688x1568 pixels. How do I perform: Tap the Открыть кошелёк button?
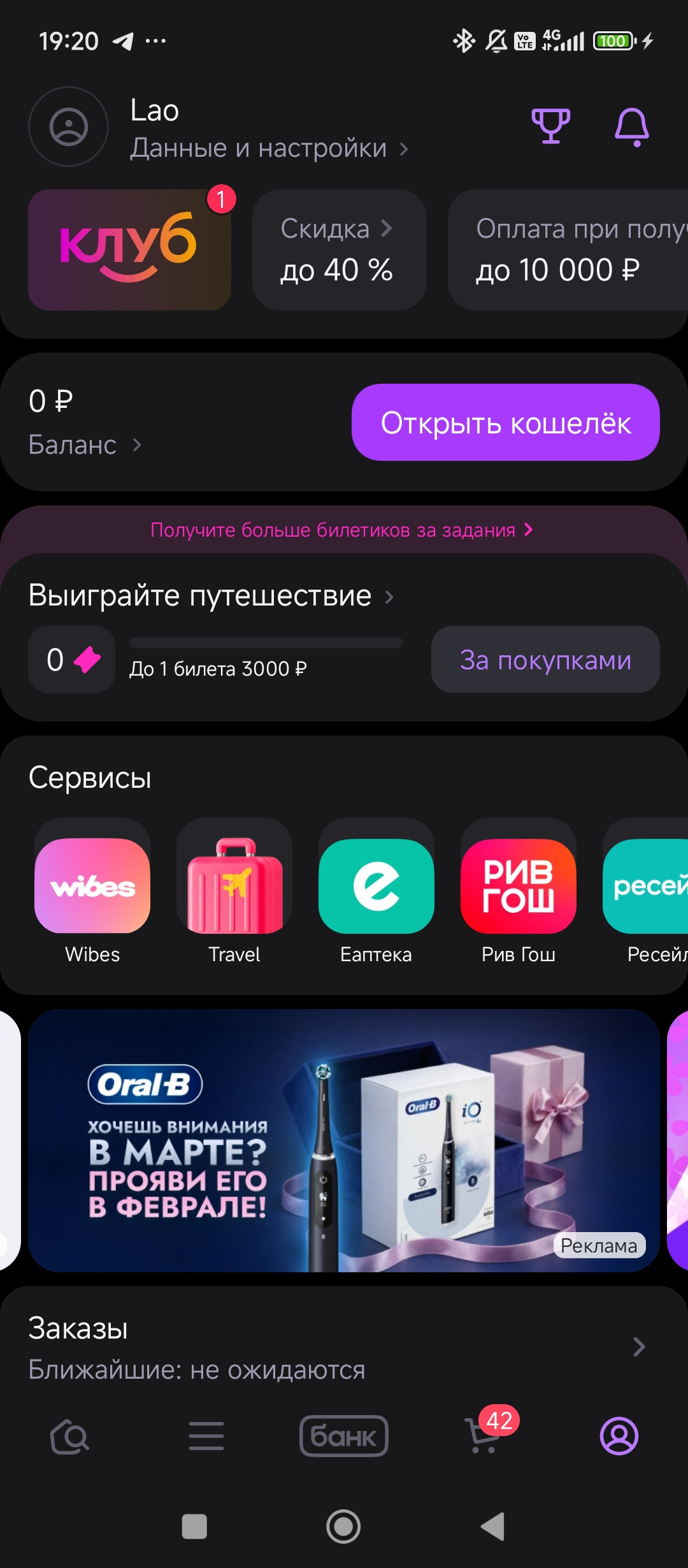point(505,423)
